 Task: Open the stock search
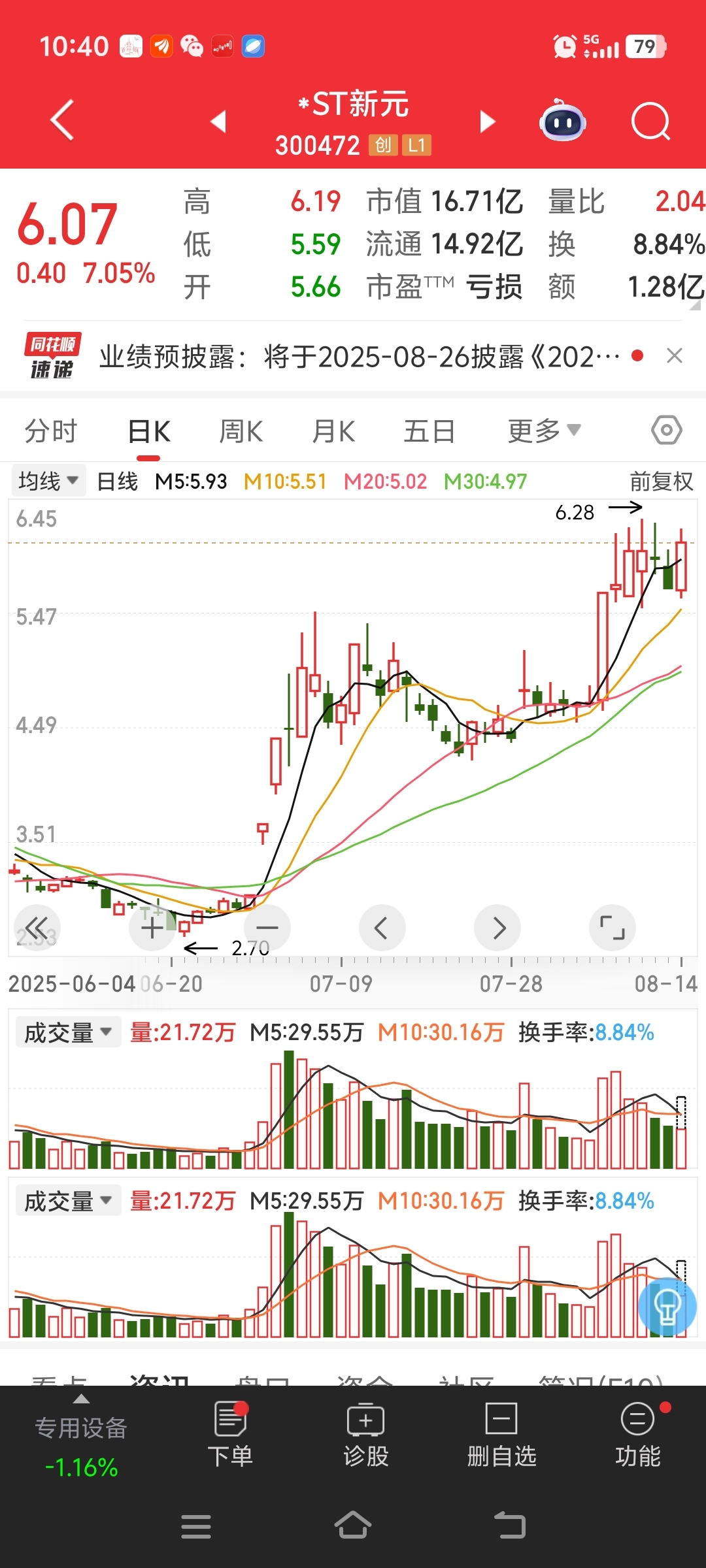pyautogui.click(x=650, y=122)
